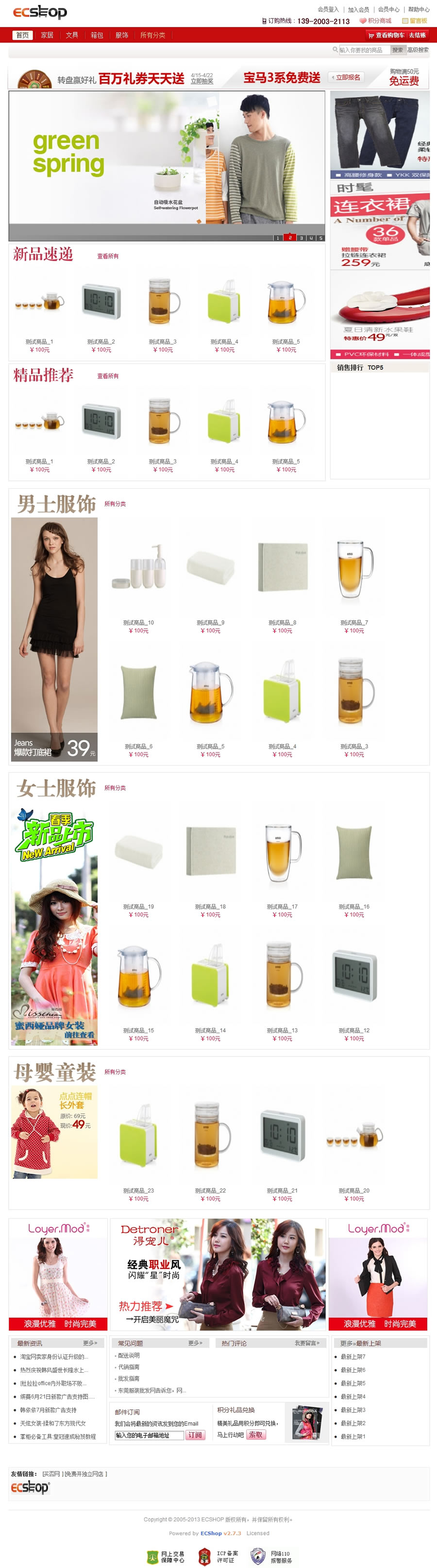Open 帮助中心 help link
The image size is (437, 1568).
click(418, 10)
